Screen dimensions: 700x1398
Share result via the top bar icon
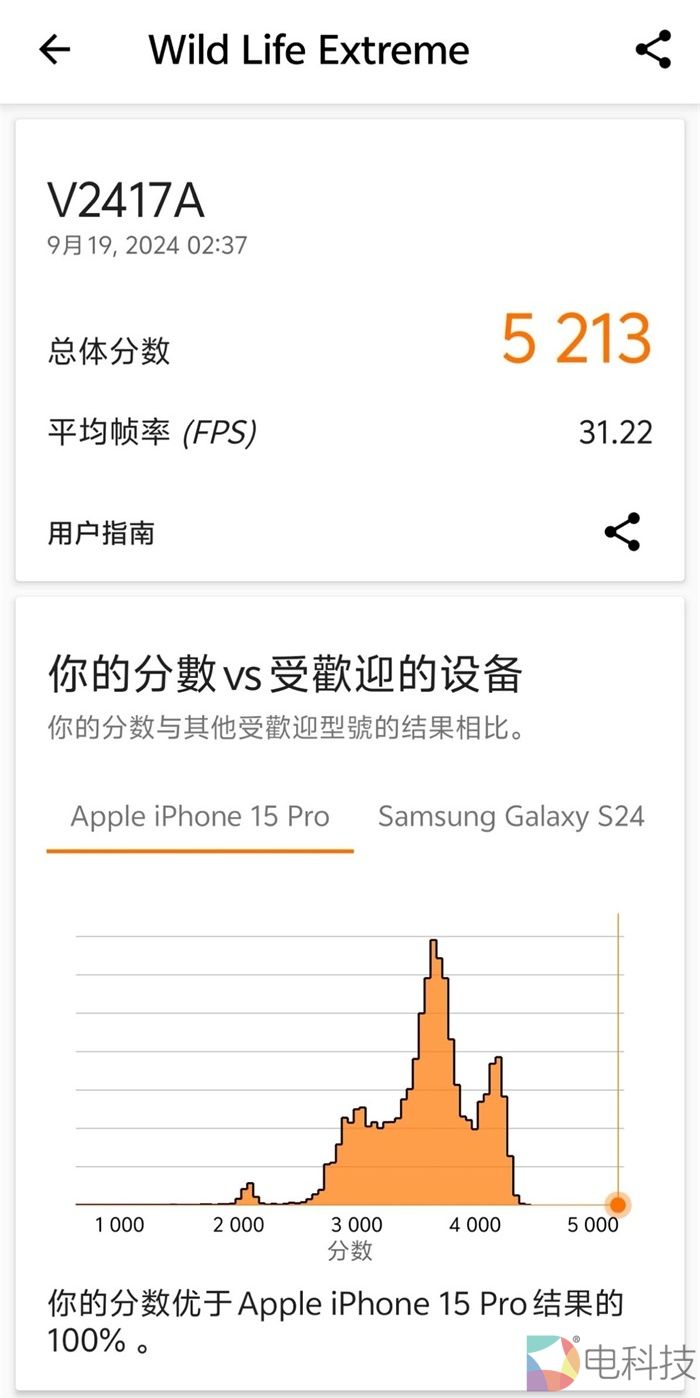pyautogui.click(x=653, y=49)
